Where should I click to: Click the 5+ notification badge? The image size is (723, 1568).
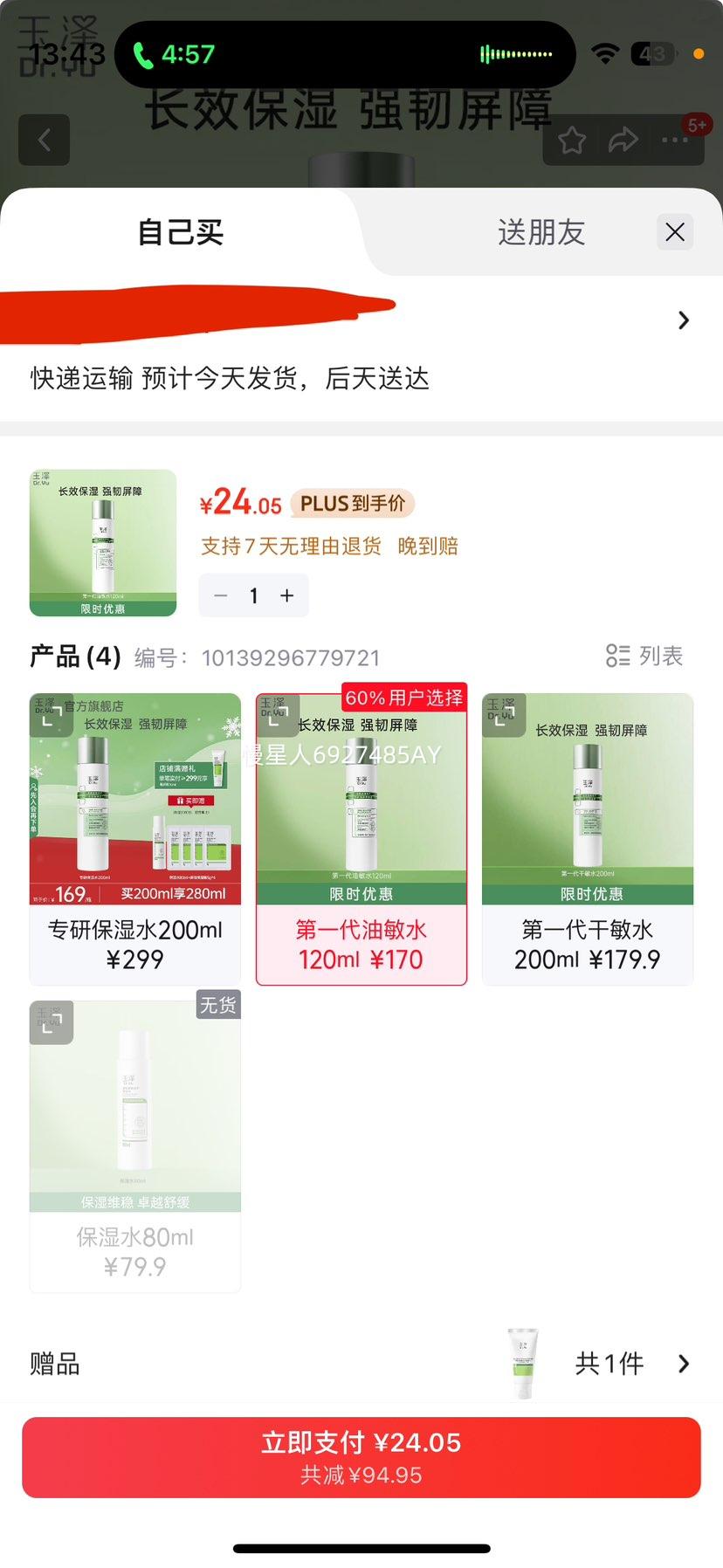(697, 125)
